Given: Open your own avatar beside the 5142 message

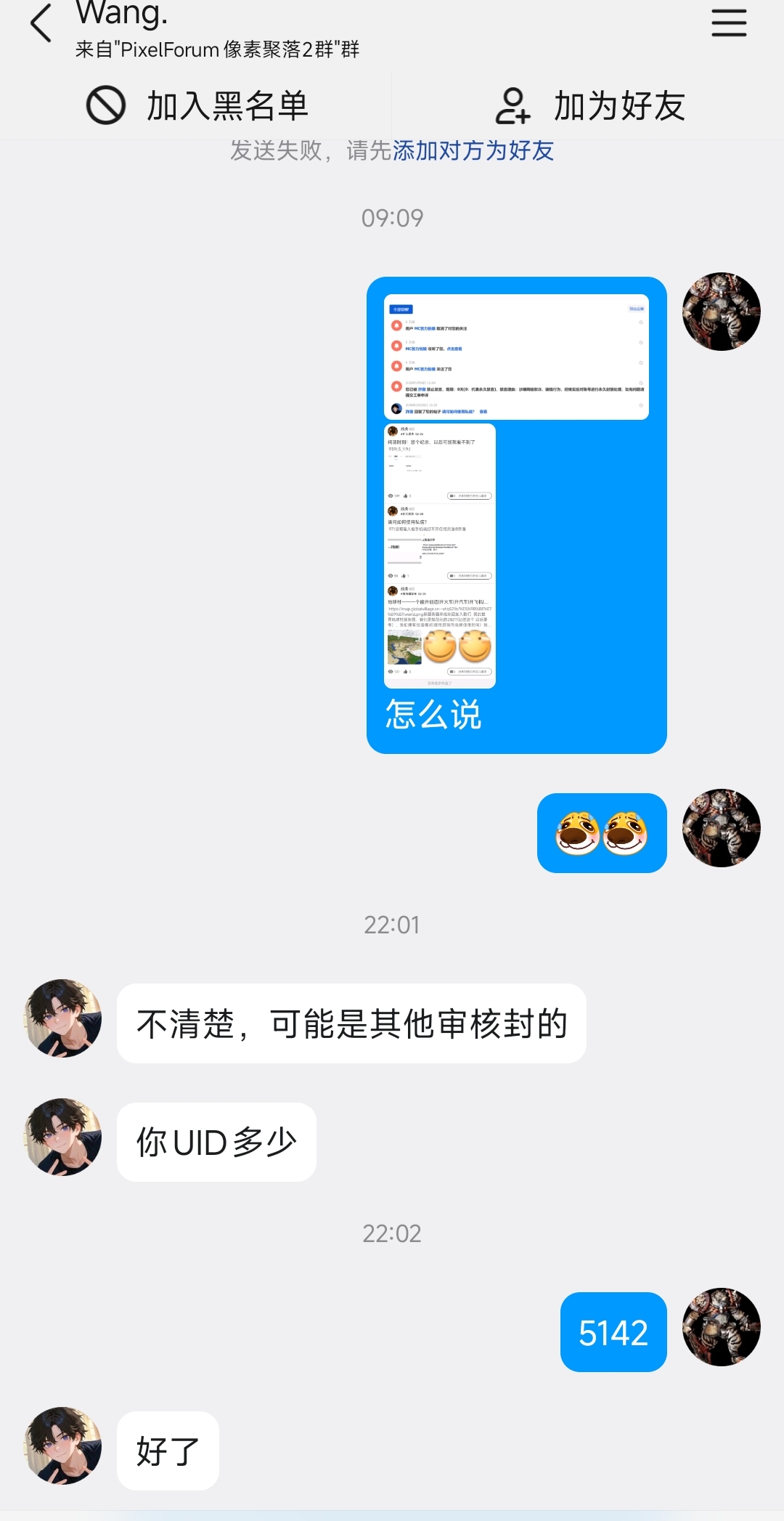Looking at the screenshot, I should pos(721,1327).
